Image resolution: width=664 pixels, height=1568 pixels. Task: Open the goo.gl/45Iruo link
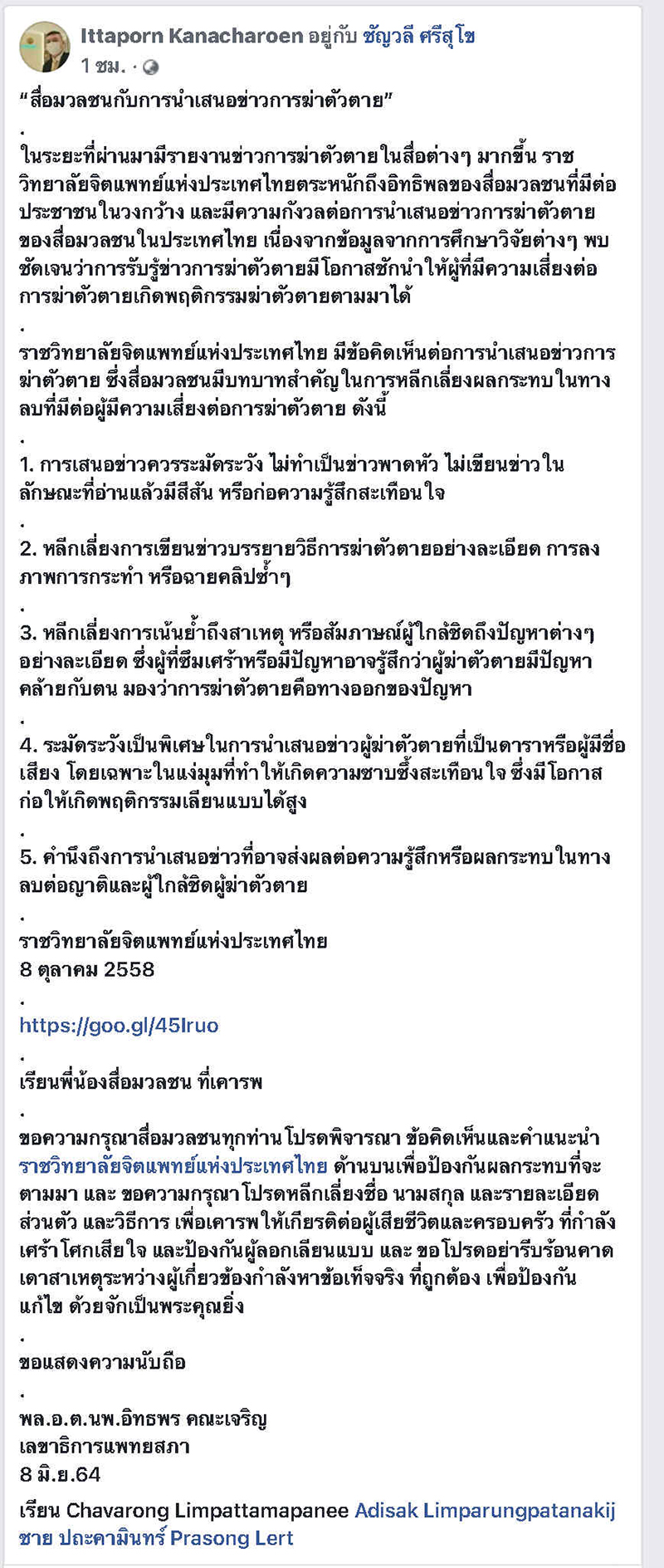tap(119, 1025)
